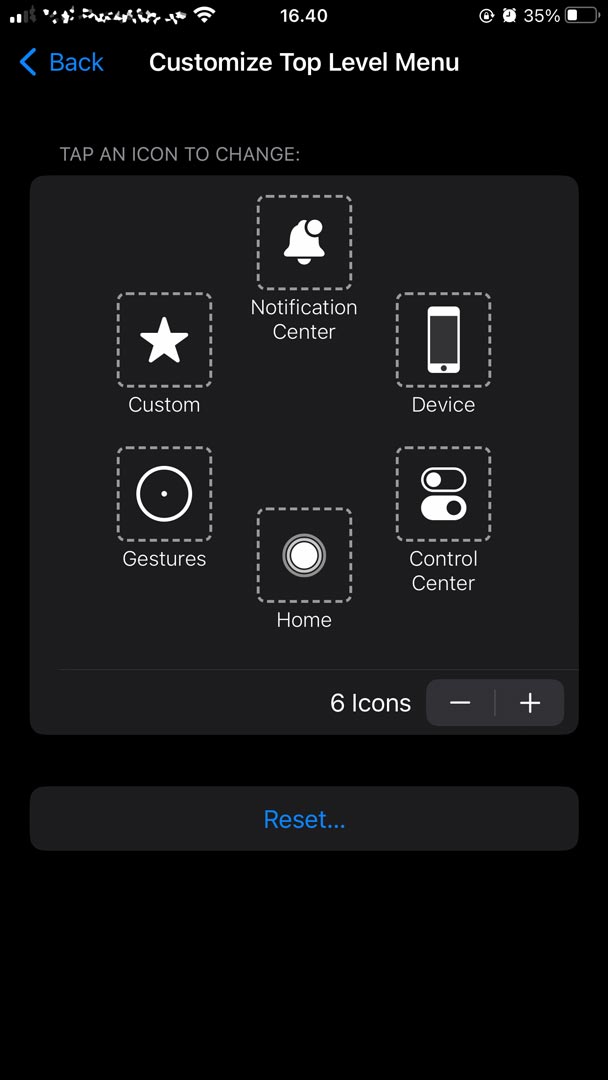
Task: Change the Device icon slot
Action: coord(443,340)
